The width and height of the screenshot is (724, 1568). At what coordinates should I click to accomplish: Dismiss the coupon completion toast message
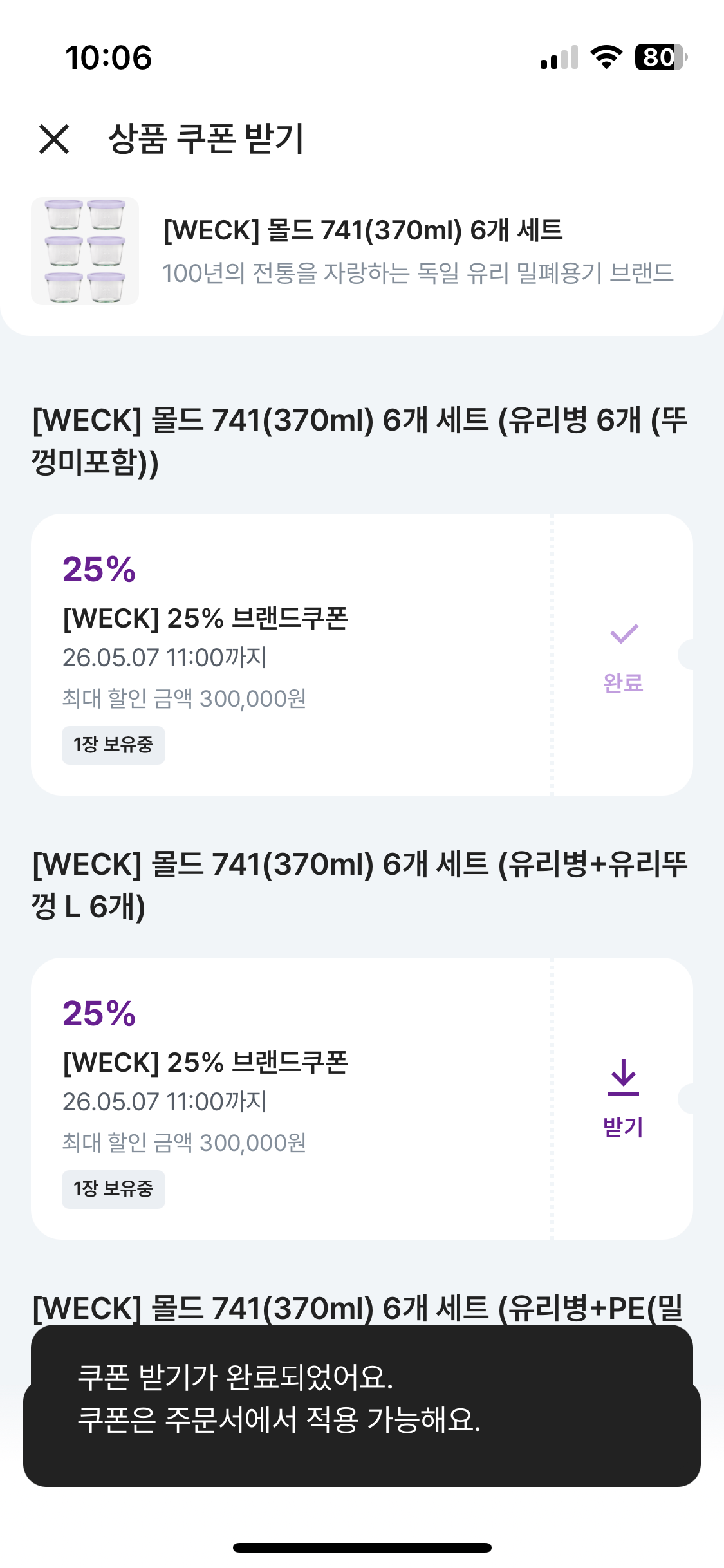pos(362,1410)
